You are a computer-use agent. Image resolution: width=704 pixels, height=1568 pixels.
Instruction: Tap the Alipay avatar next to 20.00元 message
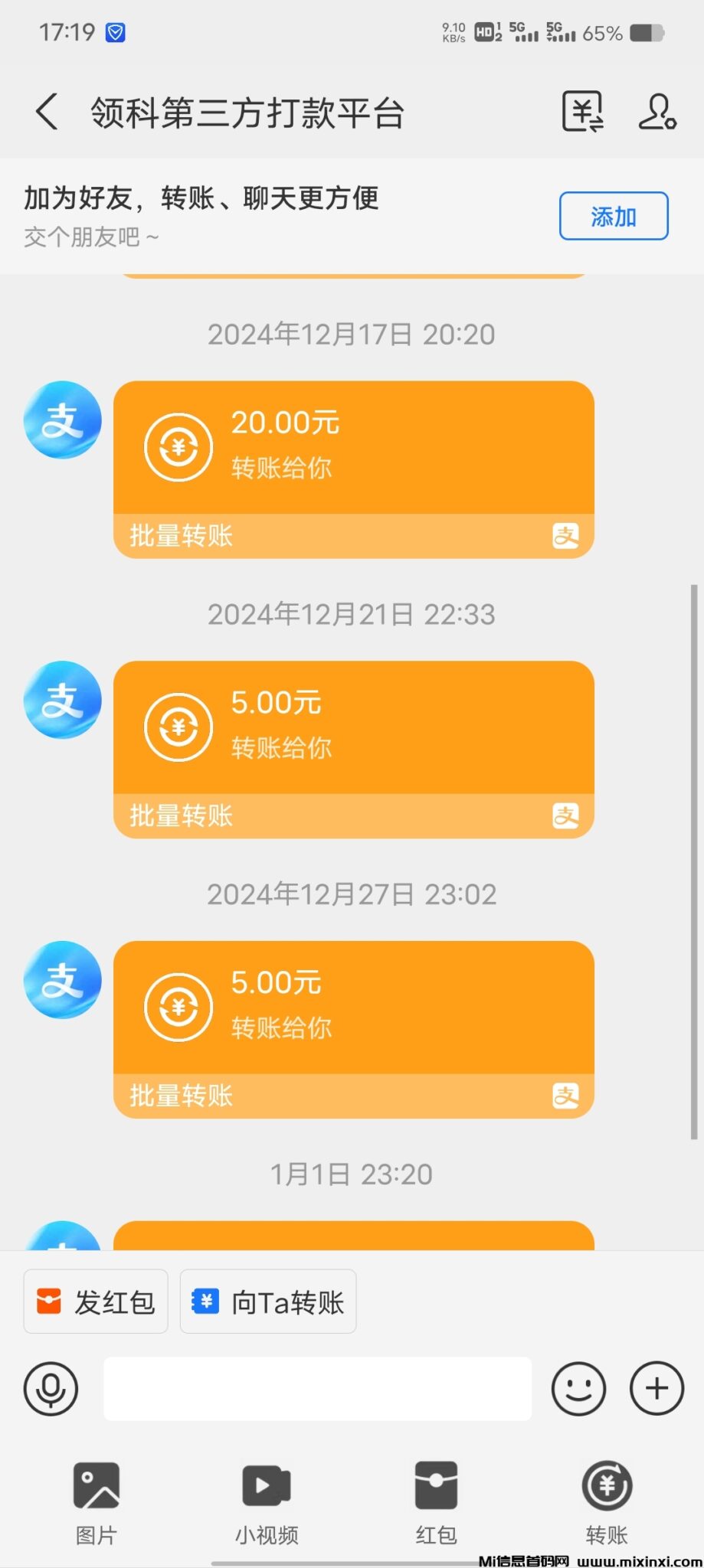click(62, 420)
